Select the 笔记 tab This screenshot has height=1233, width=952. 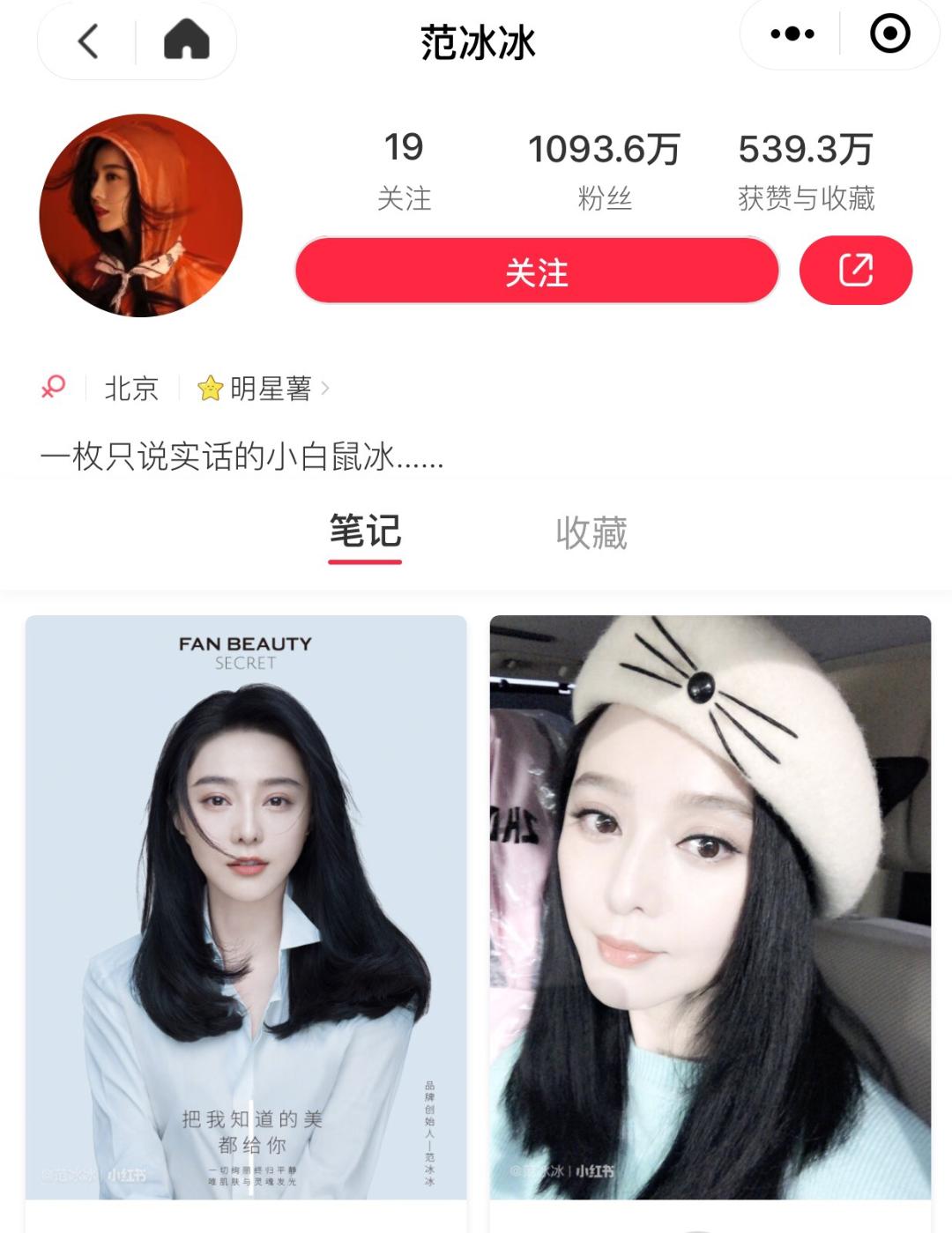coord(365,531)
